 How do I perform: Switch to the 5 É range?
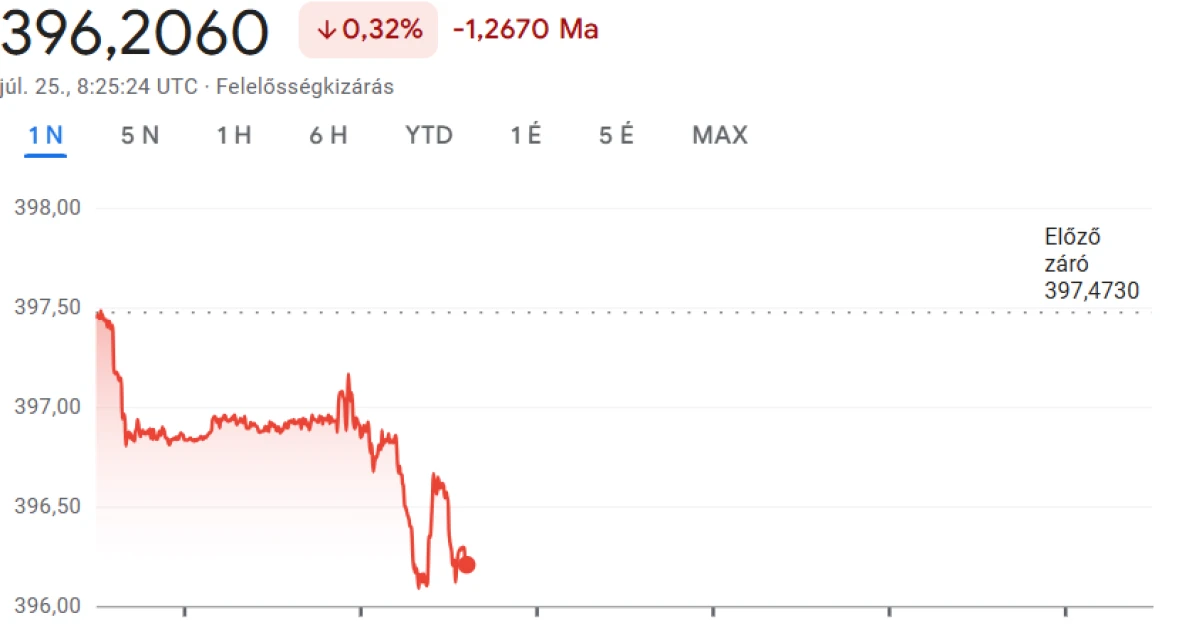coord(616,135)
